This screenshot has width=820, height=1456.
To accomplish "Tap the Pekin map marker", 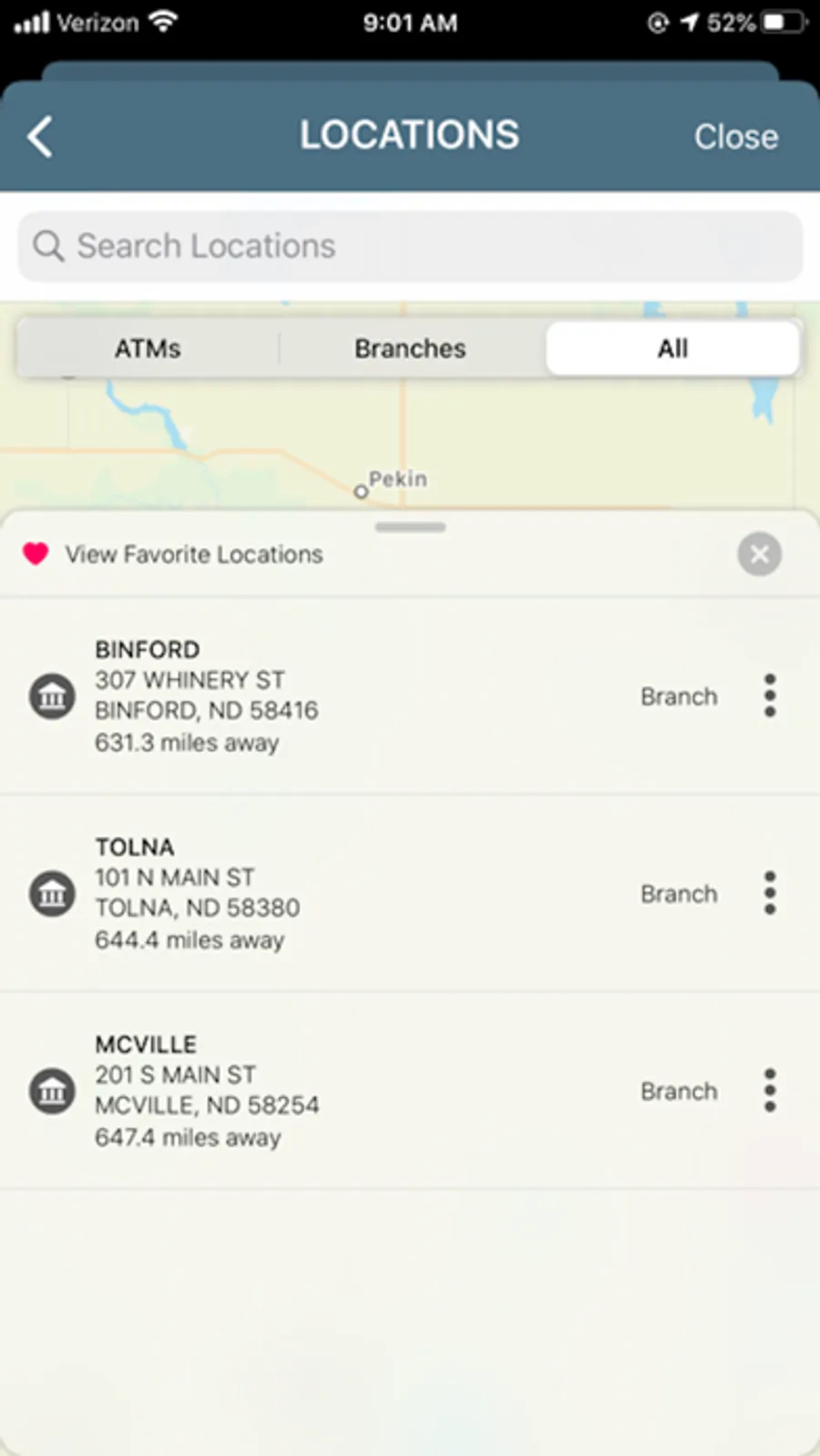I will click(x=361, y=491).
